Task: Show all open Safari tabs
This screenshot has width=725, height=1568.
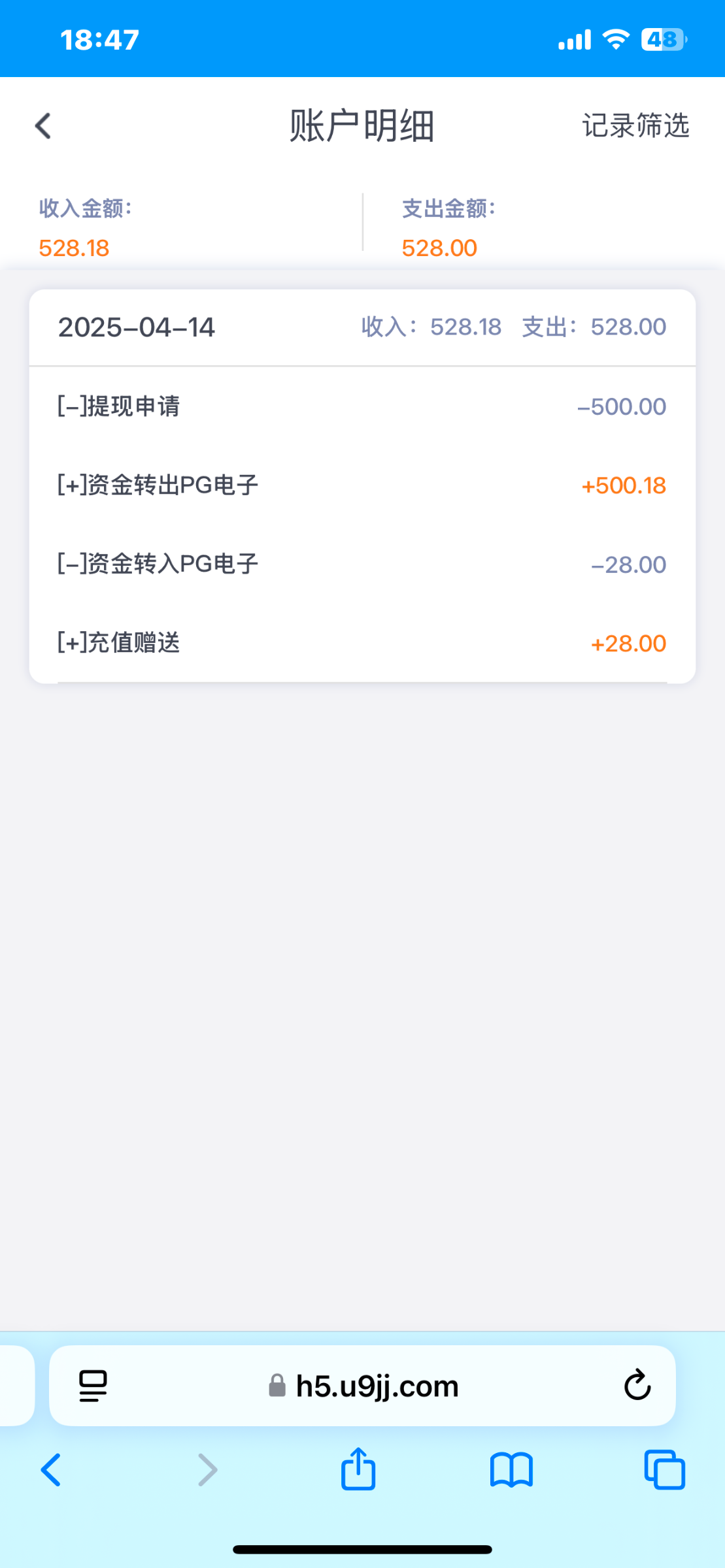Action: [x=664, y=1470]
